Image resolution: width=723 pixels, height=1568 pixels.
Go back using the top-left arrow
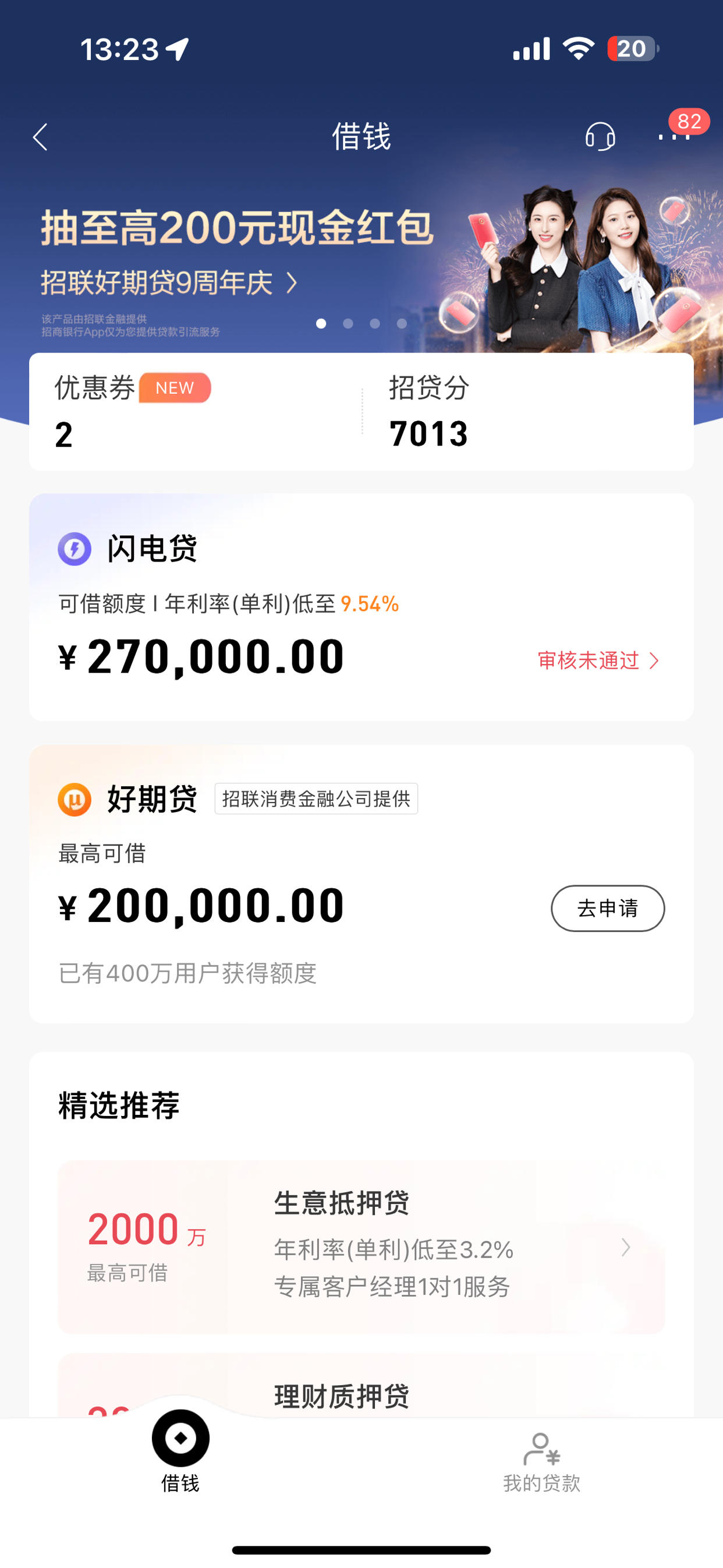pyautogui.click(x=40, y=136)
